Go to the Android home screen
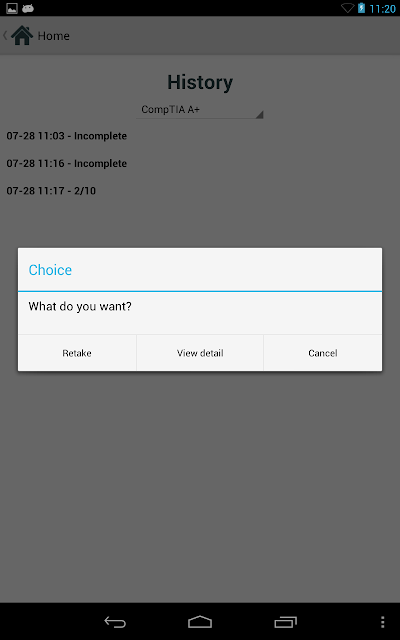Image resolution: width=400 pixels, height=640 pixels. point(200,622)
